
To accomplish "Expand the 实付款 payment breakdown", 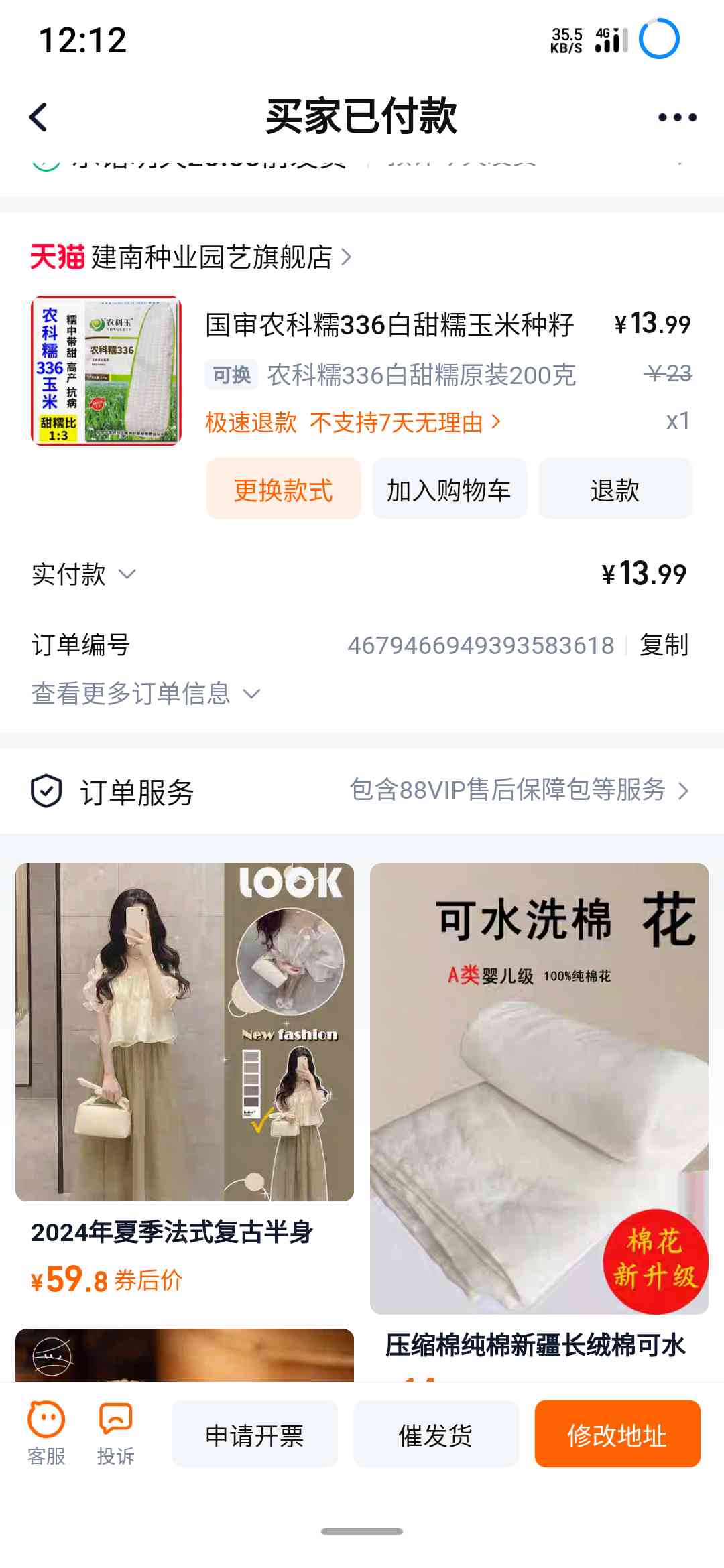I will click(x=84, y=574).
